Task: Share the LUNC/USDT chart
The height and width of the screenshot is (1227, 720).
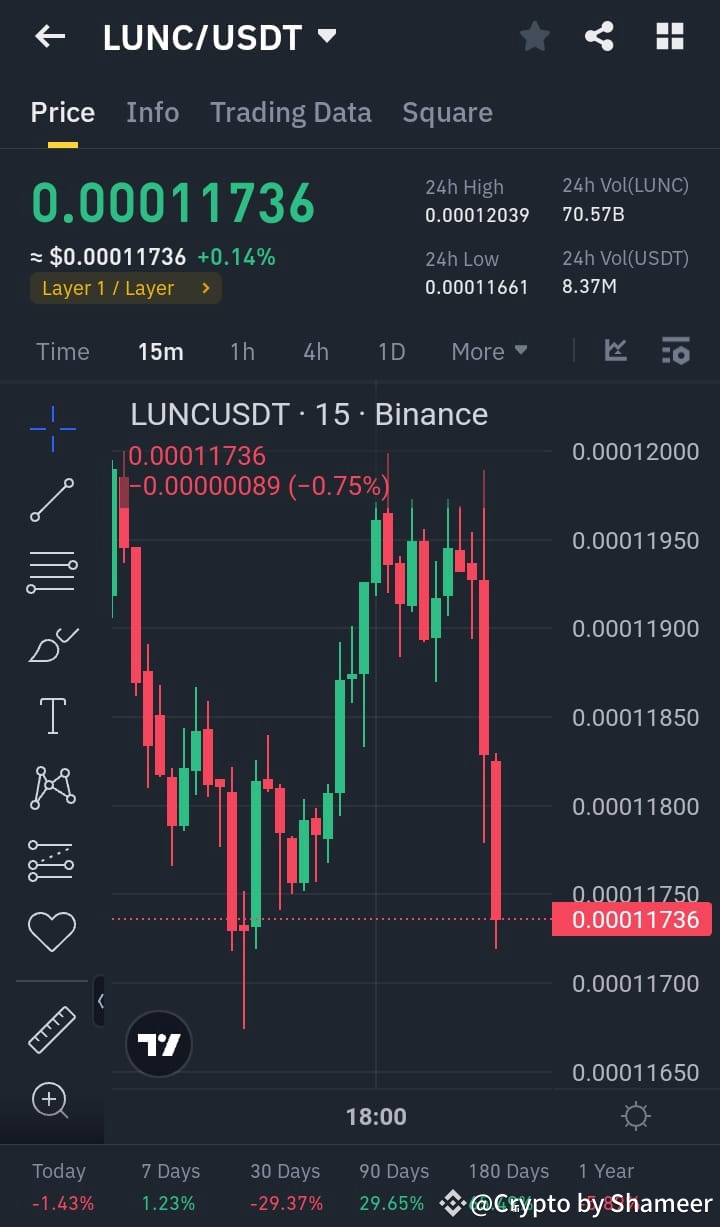Action: [599, 36]
